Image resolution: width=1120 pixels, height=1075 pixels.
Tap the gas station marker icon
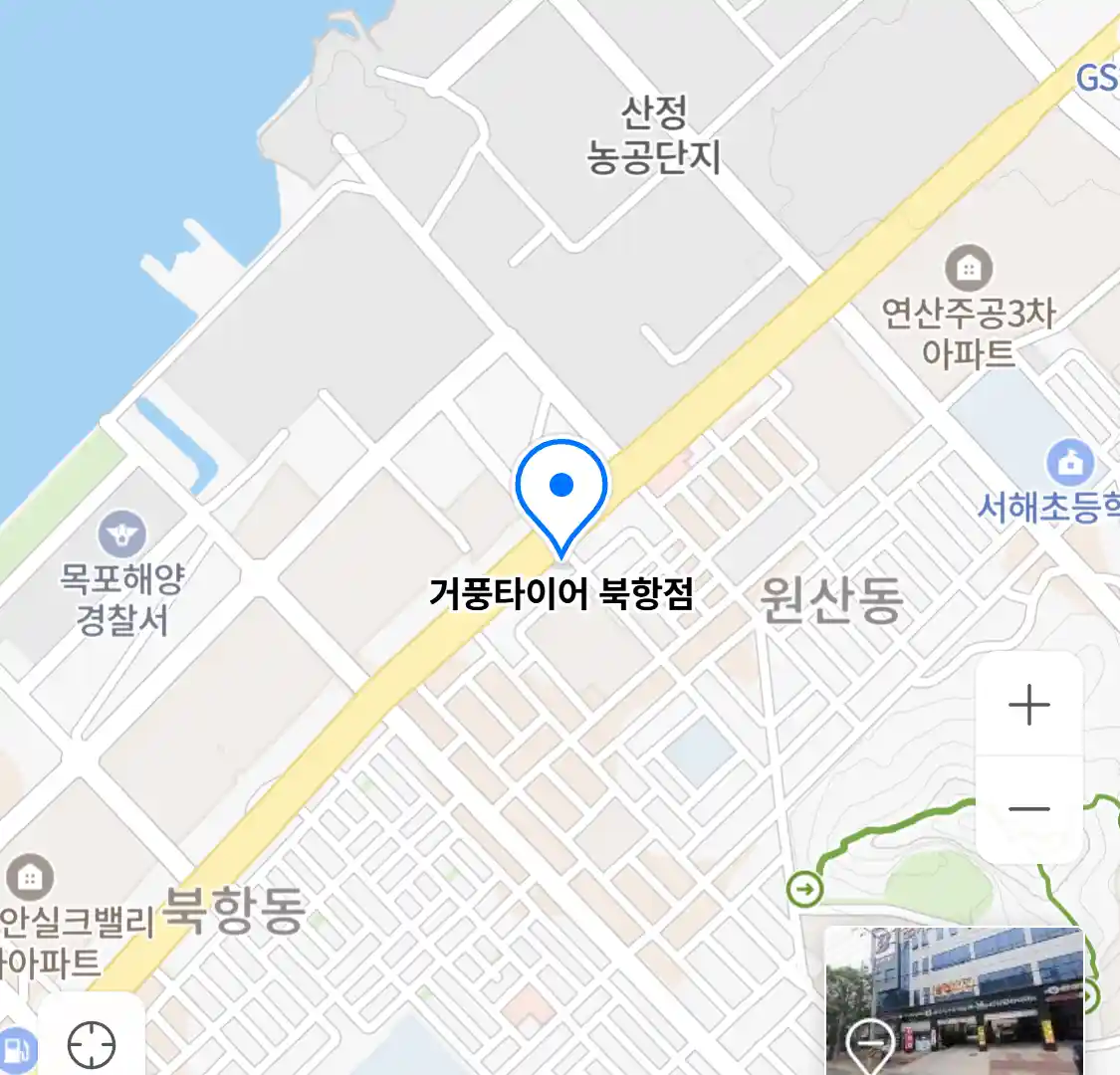point(16,1050)
